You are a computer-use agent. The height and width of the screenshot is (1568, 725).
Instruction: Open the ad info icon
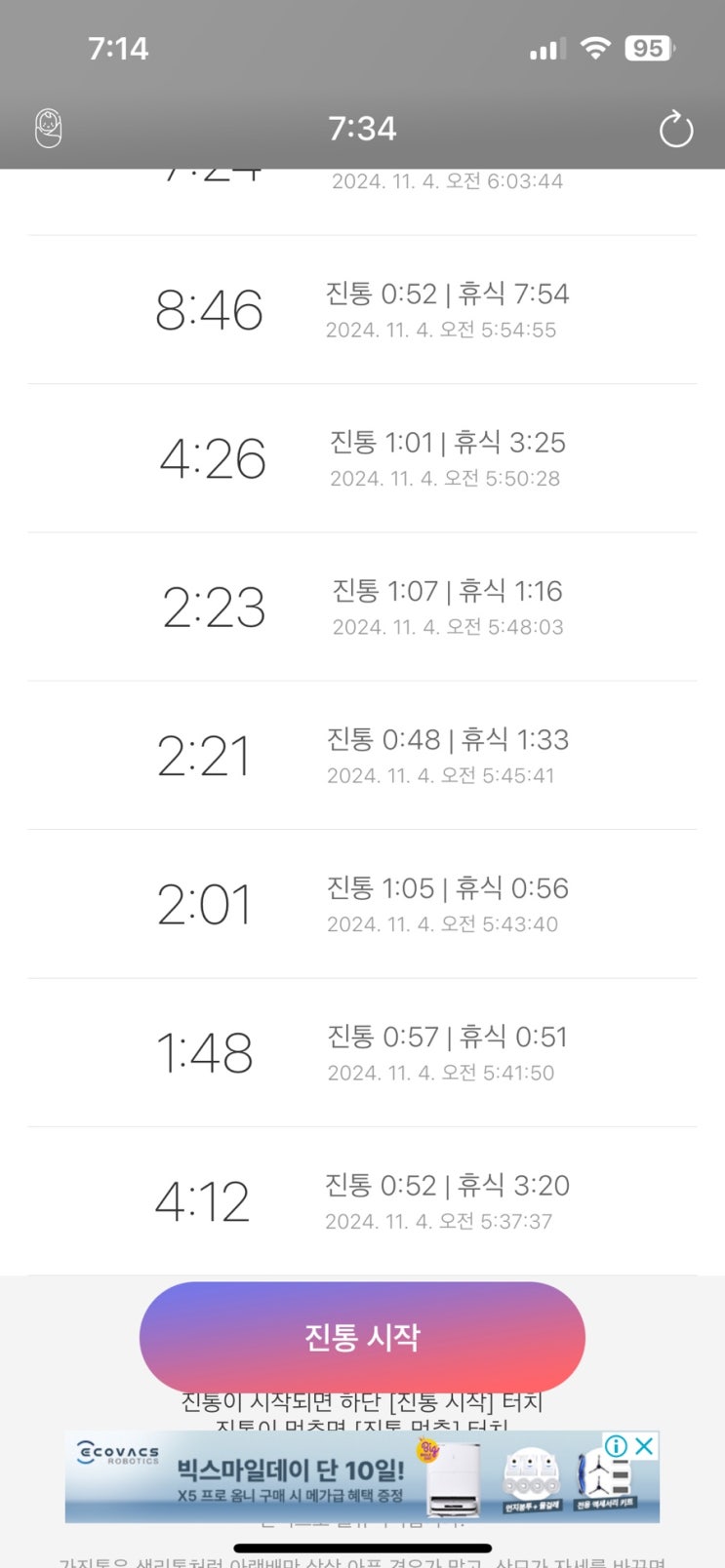[x=617, y=1446]
